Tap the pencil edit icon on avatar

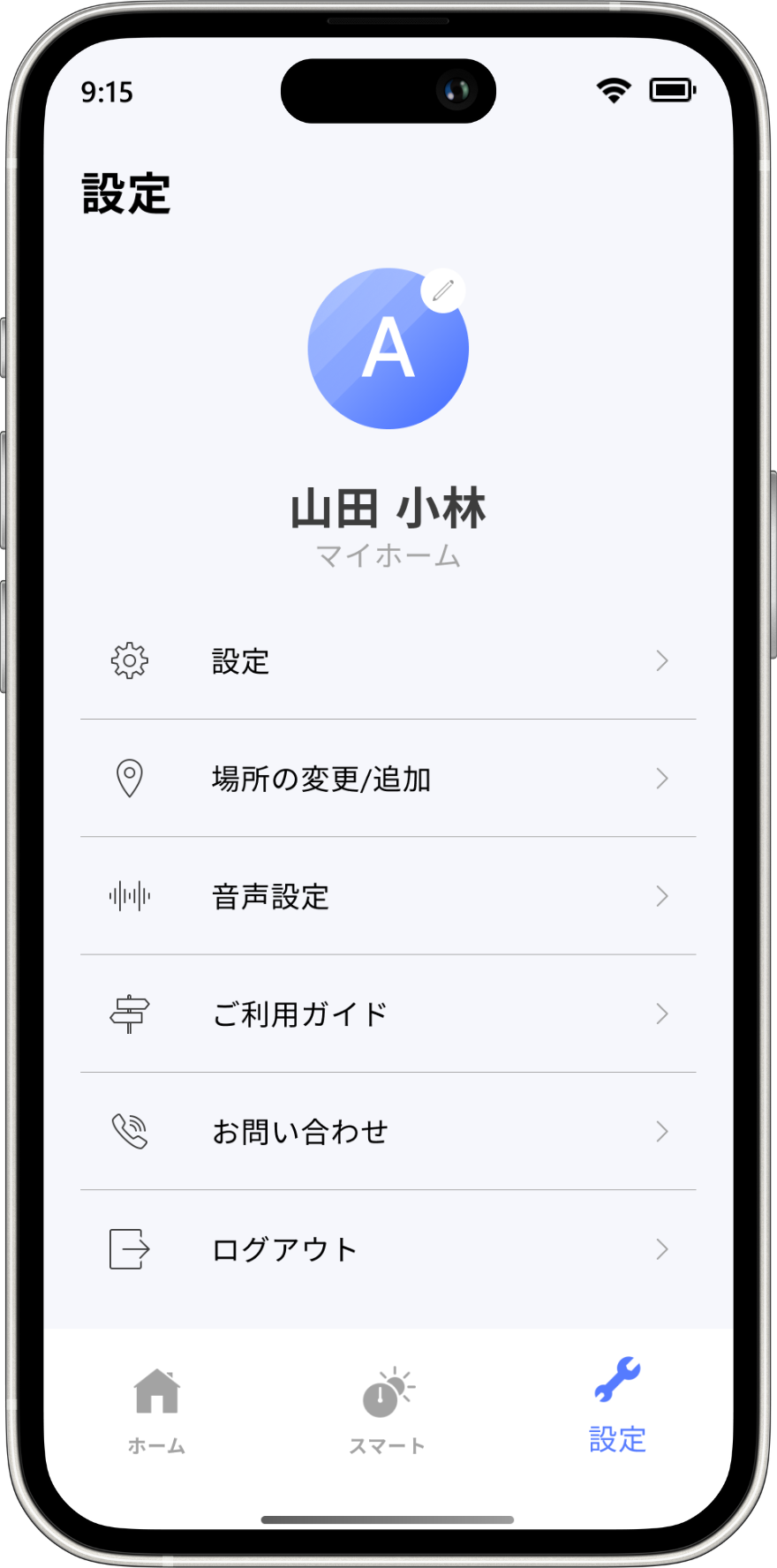(x=443, y=290)
